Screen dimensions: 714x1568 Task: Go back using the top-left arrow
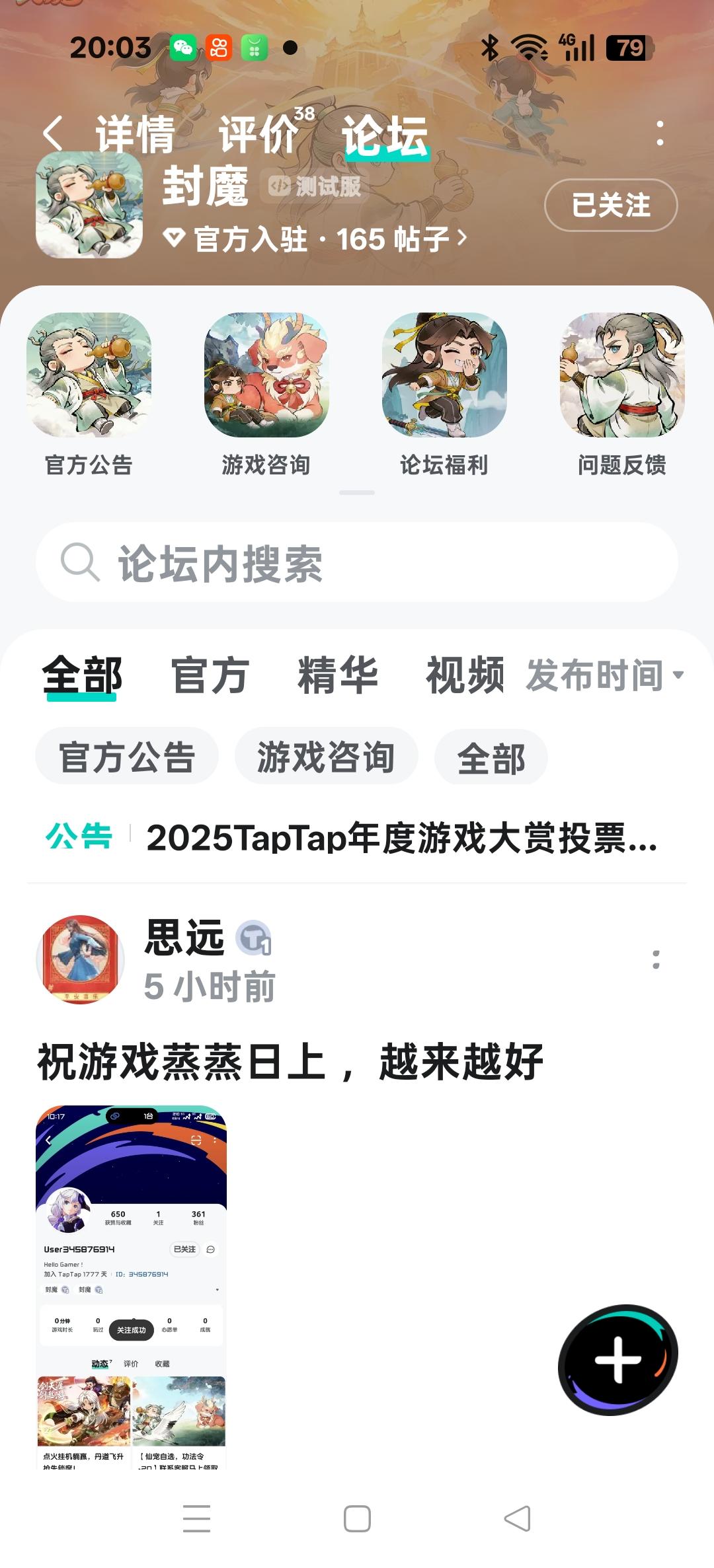coord(53,133)
